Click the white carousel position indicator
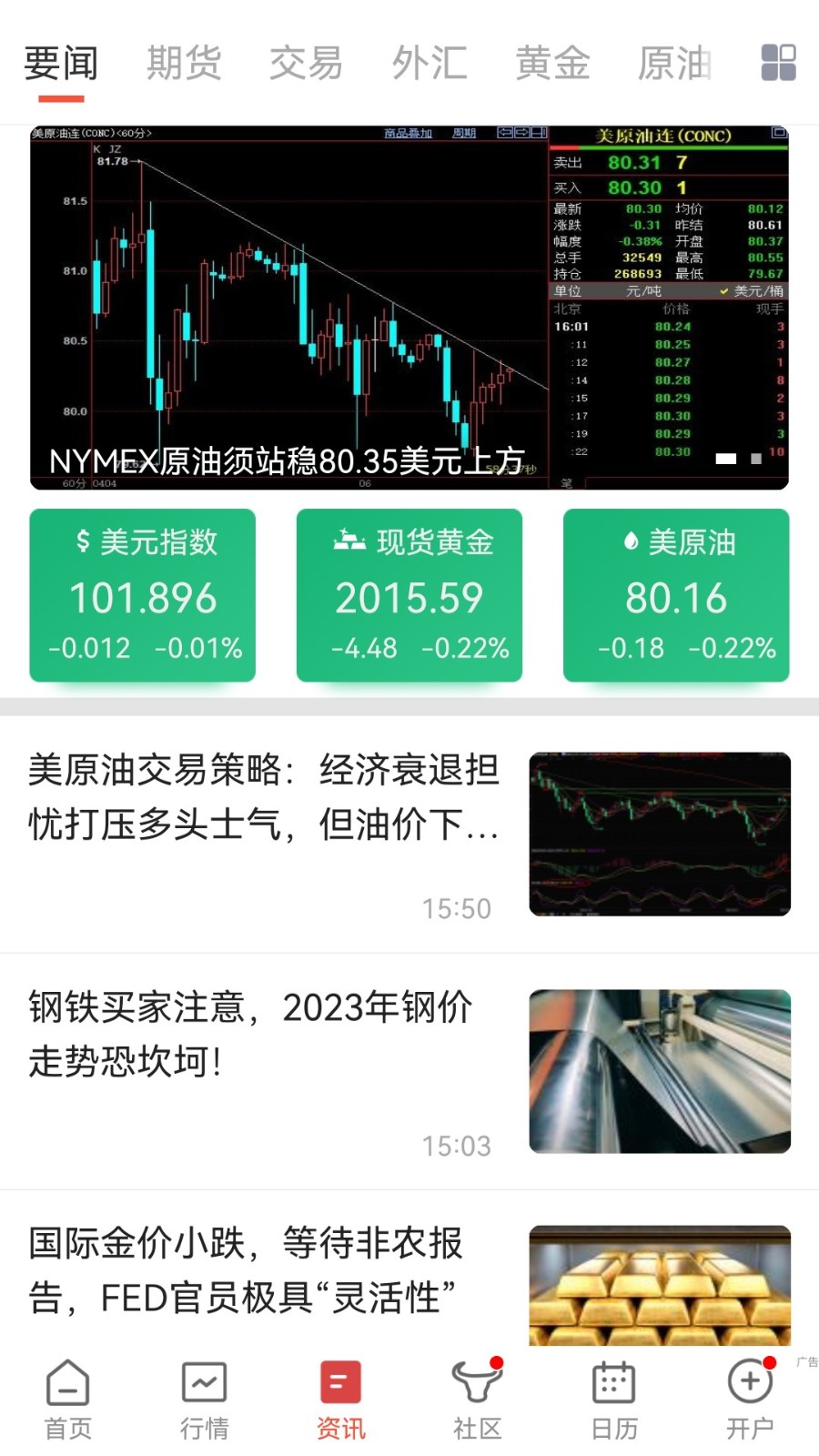This screenshot has width=819, height=1456. click(x=726, y=460)
